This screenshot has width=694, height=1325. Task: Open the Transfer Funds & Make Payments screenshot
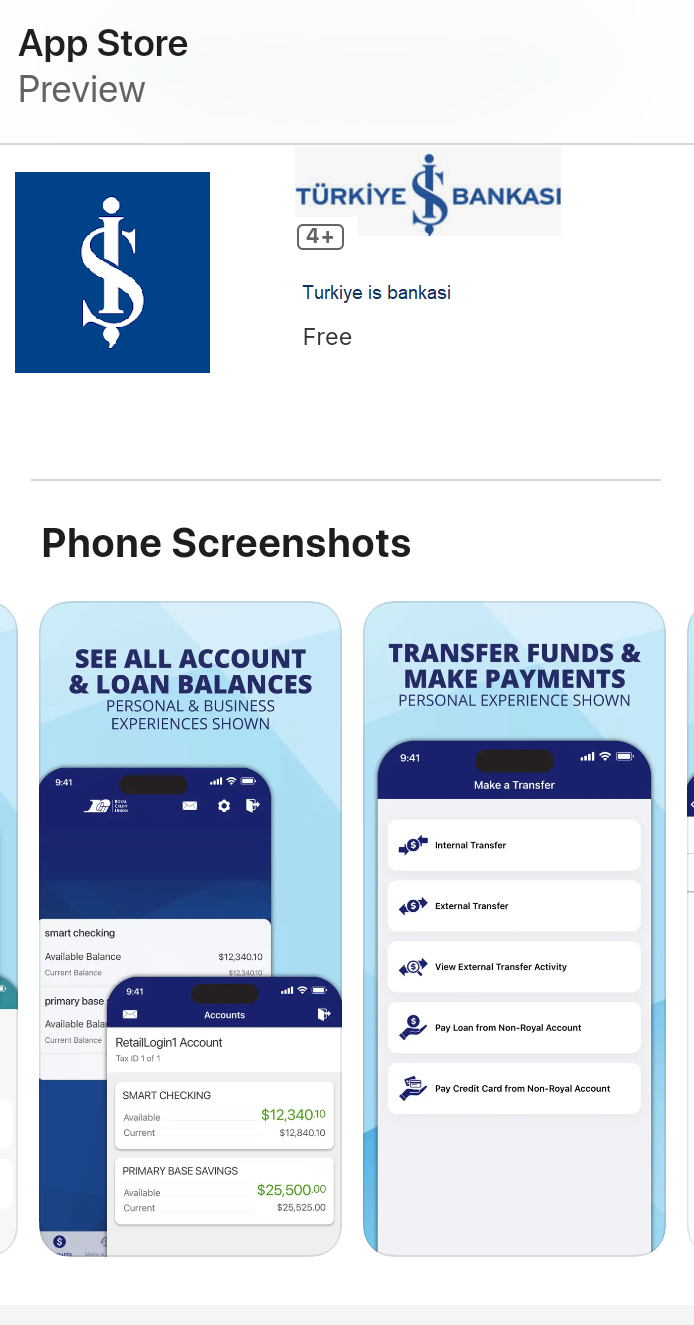514,928
